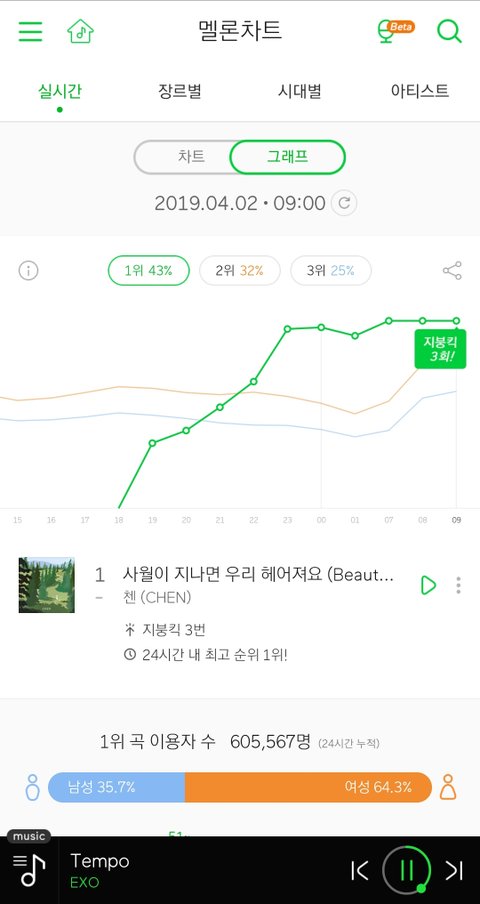The width and height of the screenshot is (480, 904).
Task: Open more options for CHEN song
Action: (458, 585)
